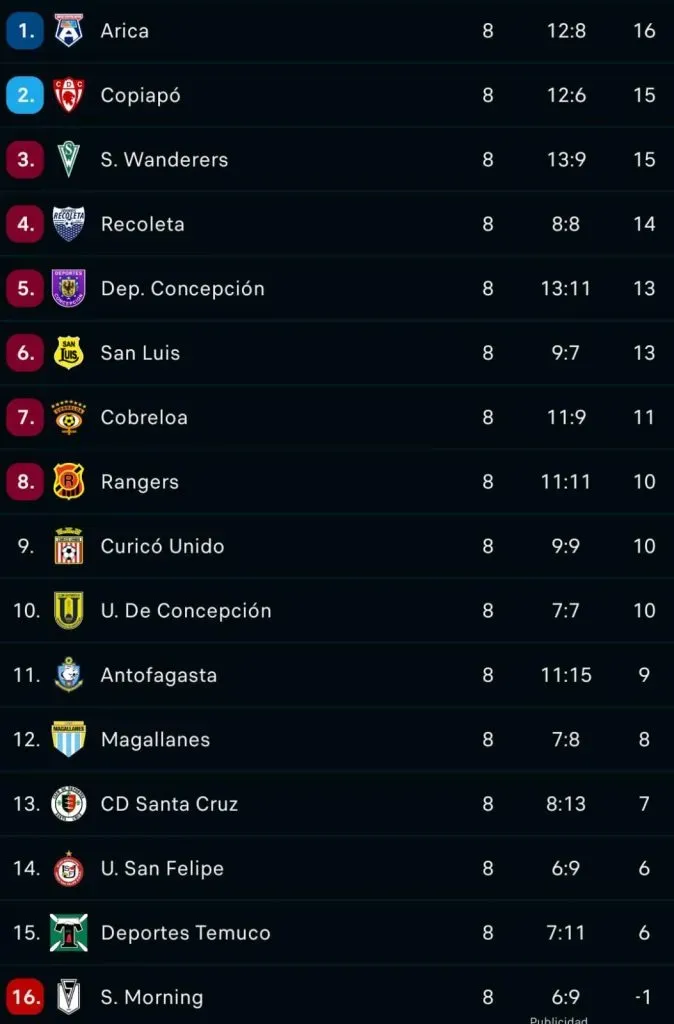Select the Copiapó row in standings

point(140,95)
